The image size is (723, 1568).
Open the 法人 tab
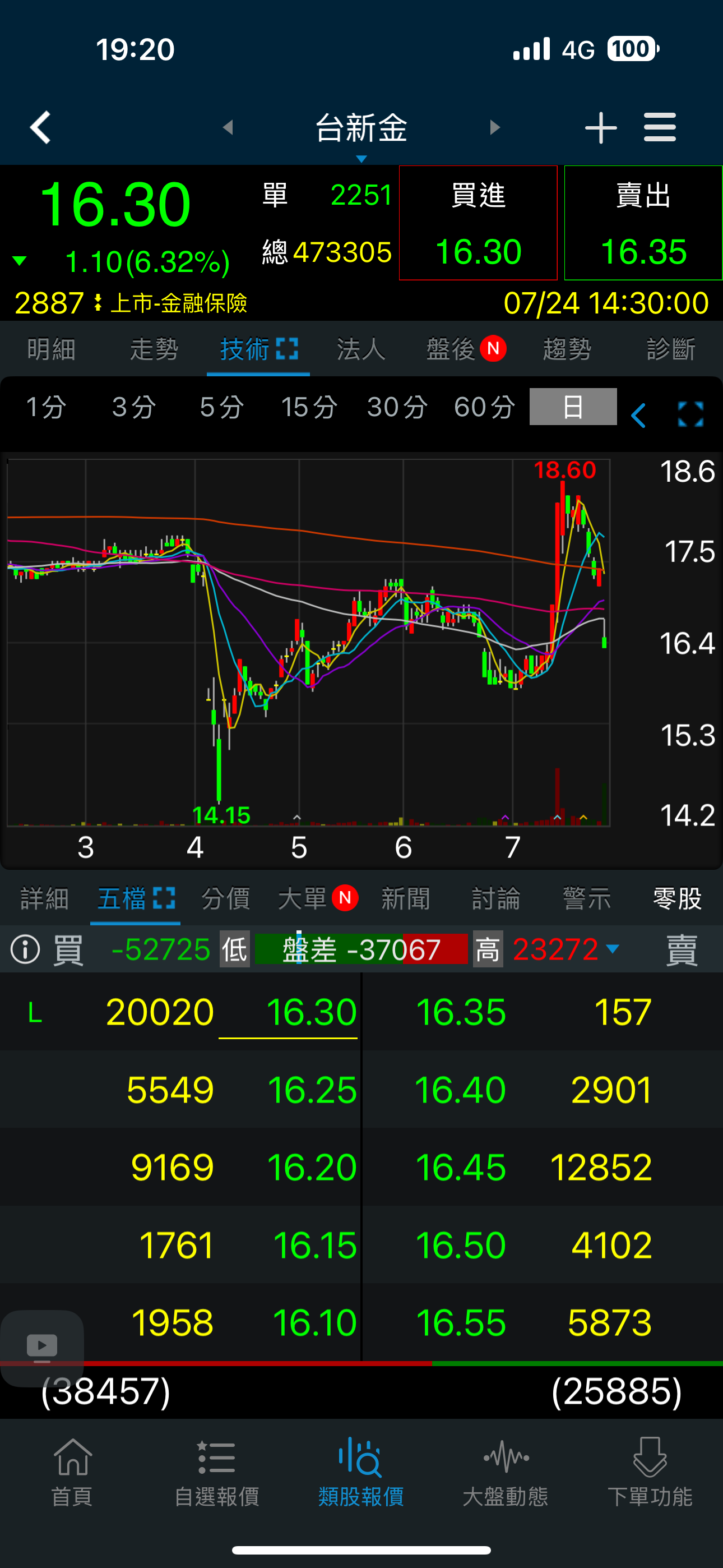pyautogui.click(x=361, y=349)
